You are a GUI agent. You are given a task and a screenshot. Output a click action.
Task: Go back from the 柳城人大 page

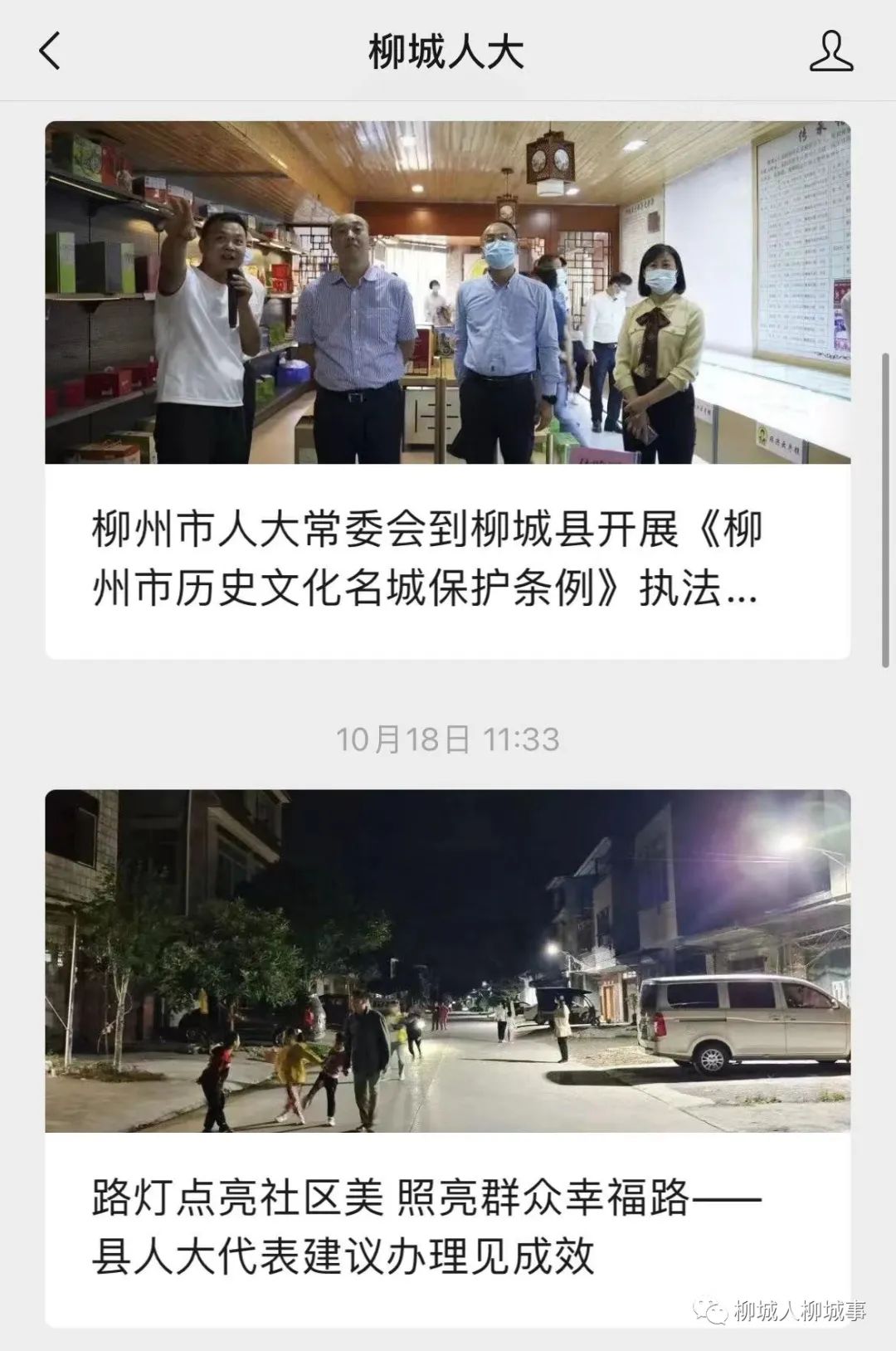[x=50, y=51]
